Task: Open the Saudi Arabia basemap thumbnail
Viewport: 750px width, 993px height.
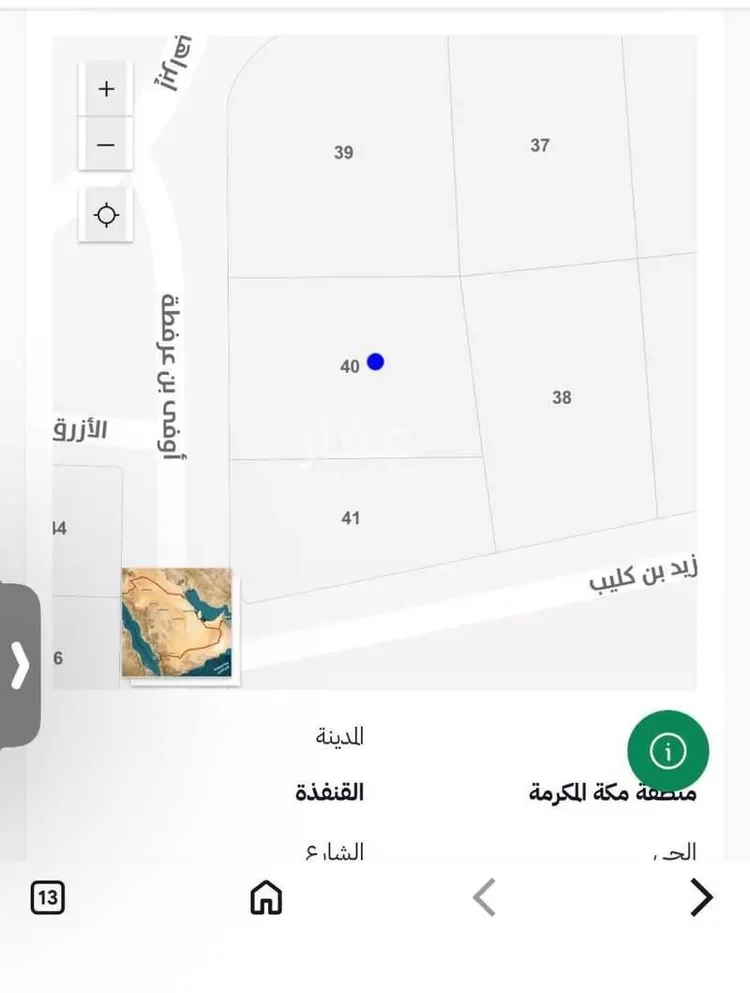Action: [x=177, y=623]
